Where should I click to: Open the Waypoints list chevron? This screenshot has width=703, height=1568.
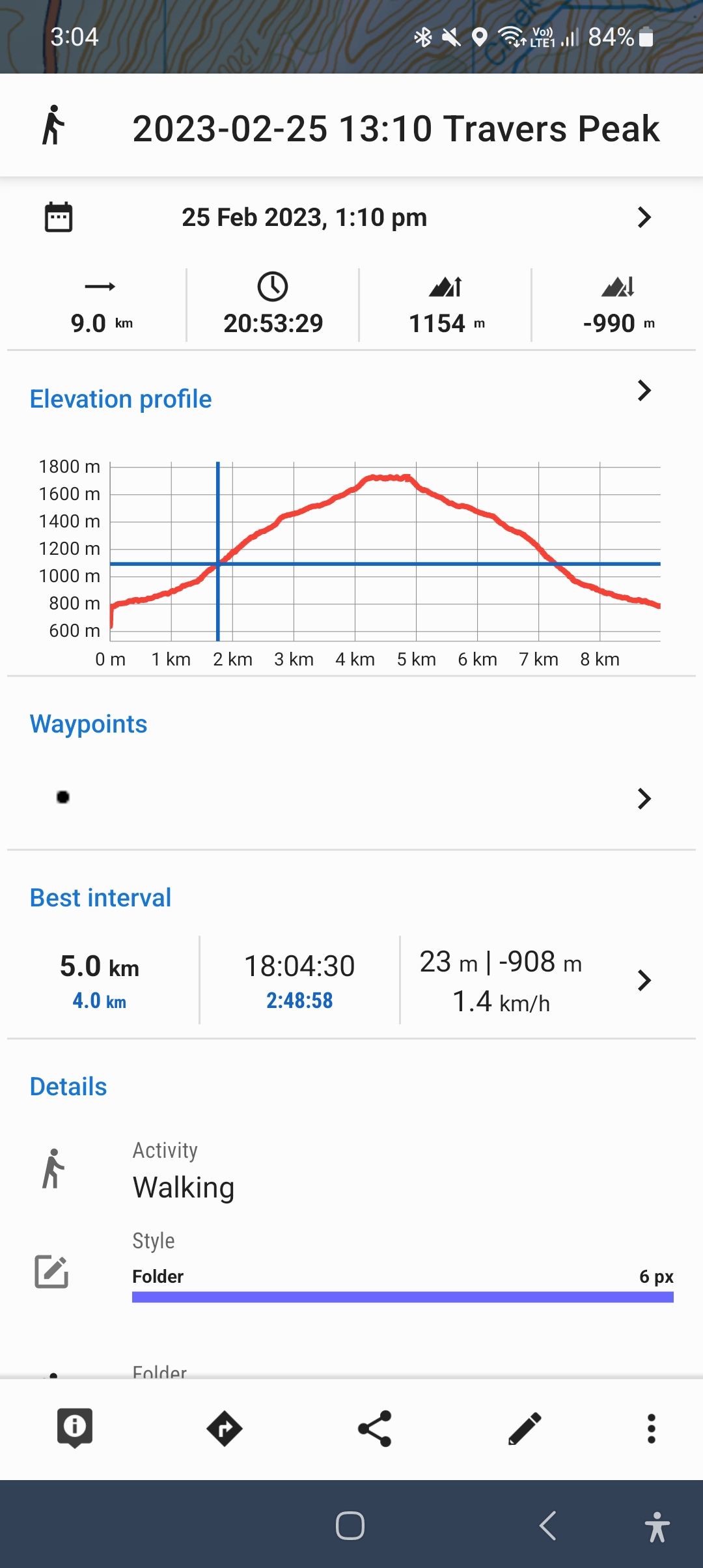click(x=644, y=798)
